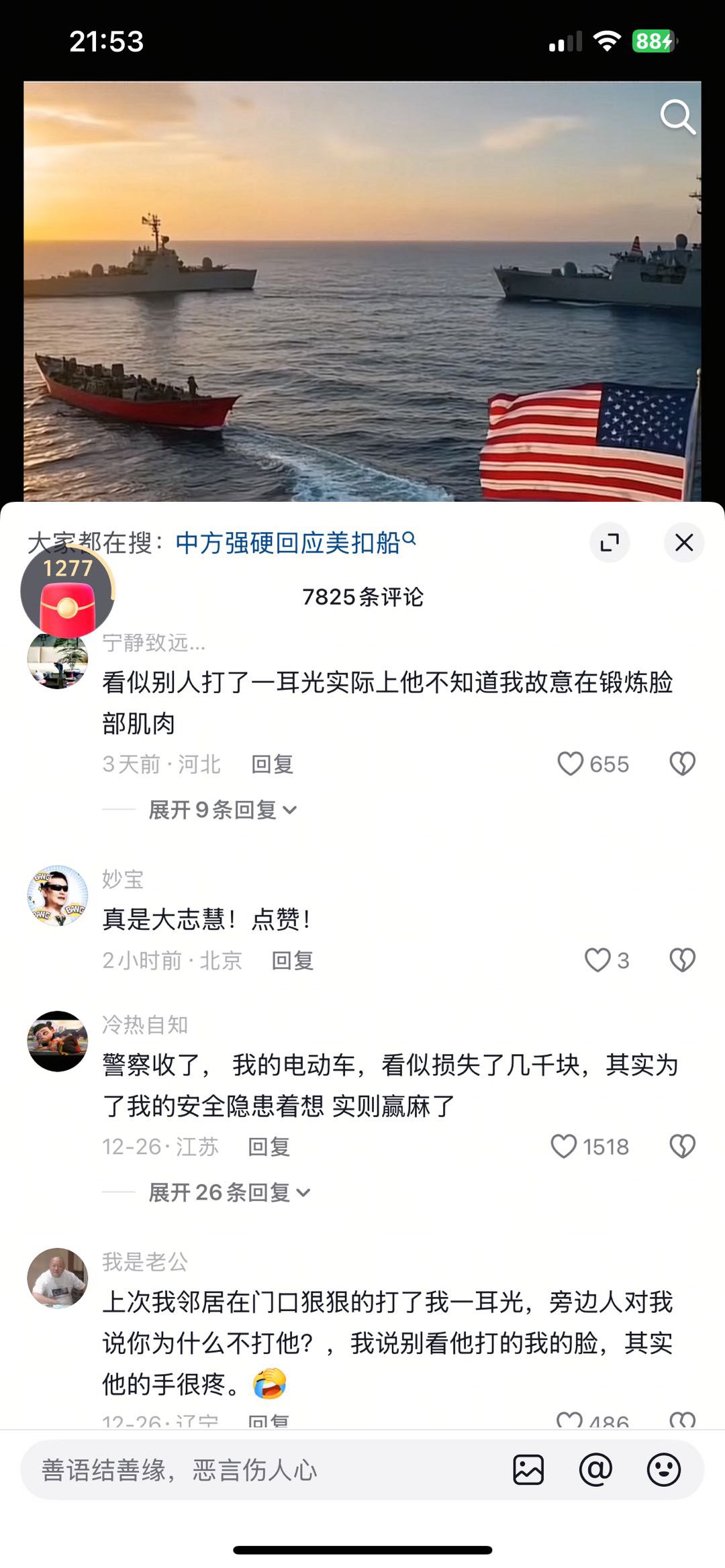Dislike 妙宝's comment
Viewport: 725px width, 1568px height.
tap(682, 960)
